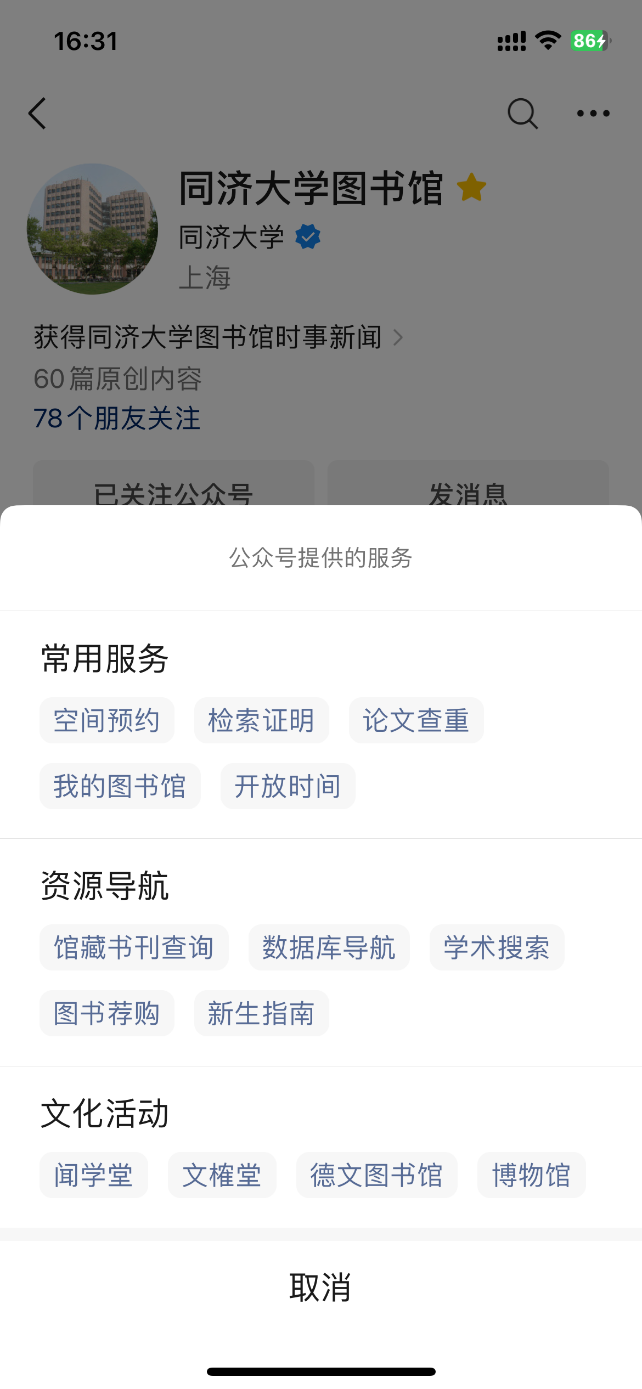The height and width of the screenshot is (1389, 642).
Task: Open 文榷堂 activity
Action: tap(222, 1175)
